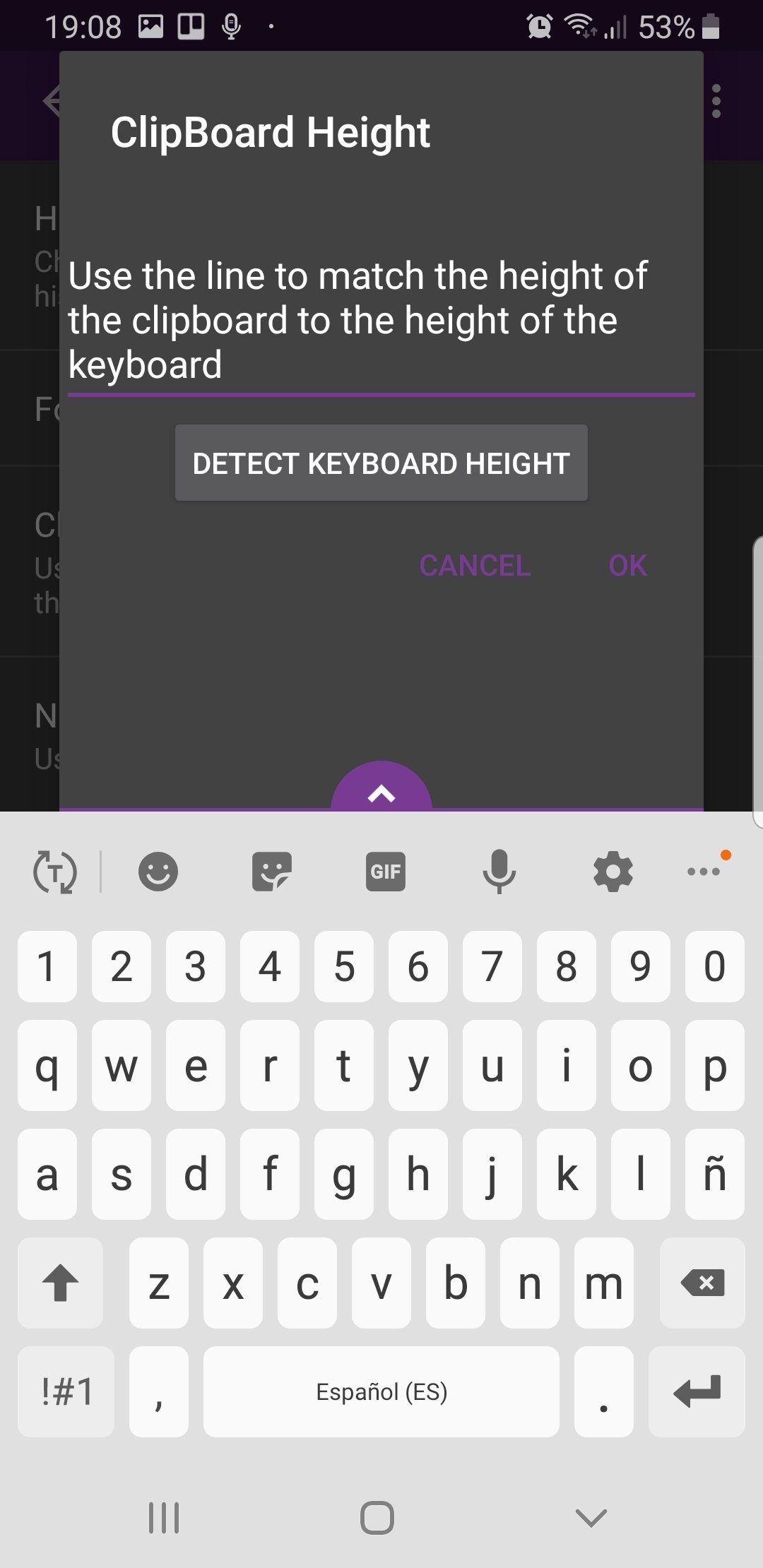Confirm with the OK button
The image size is (763, 1568).
click(x=628, y=565)
